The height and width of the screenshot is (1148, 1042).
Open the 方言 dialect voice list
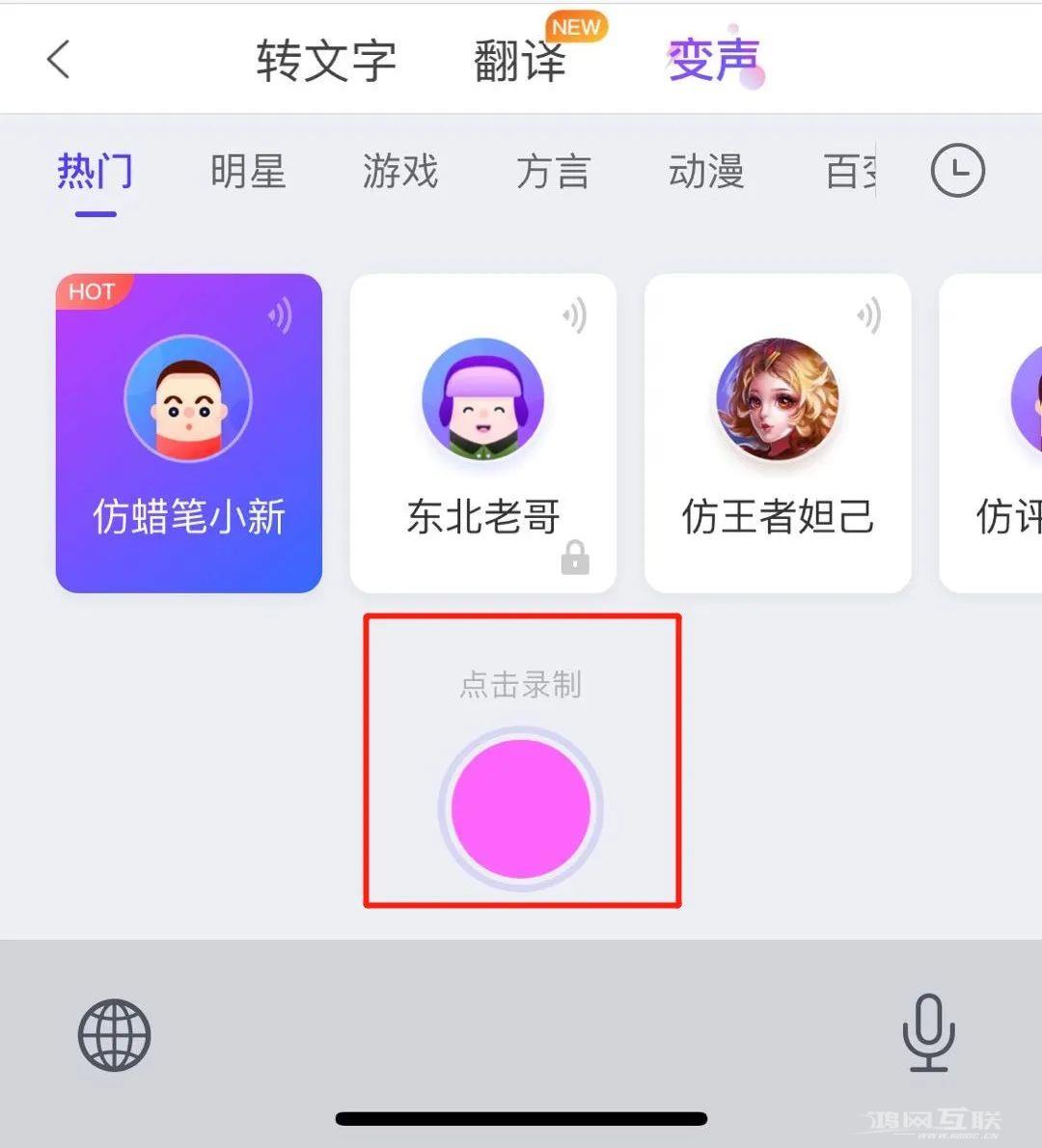click(x=554, y=172)
